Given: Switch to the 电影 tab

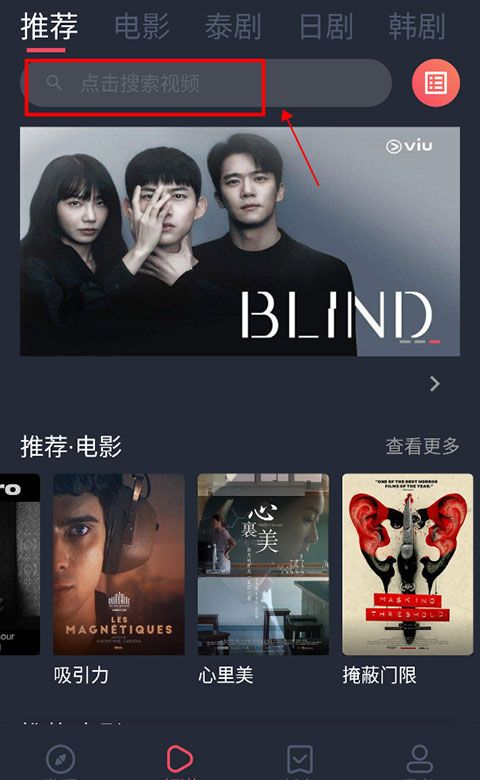Looking at the screenshot, I should (x=142, y=27).
